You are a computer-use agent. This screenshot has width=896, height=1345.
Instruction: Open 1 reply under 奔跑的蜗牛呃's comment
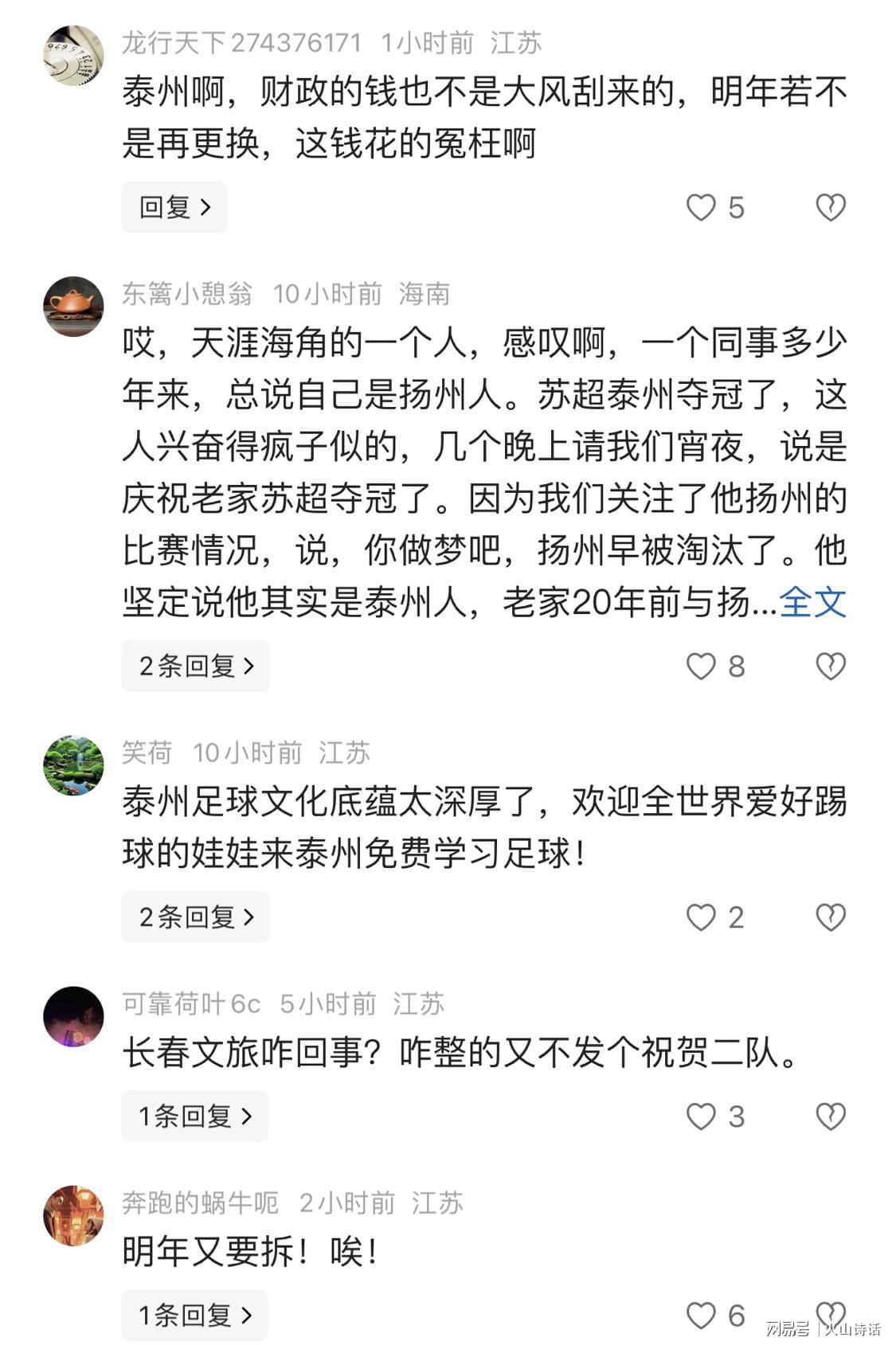coord(194,1315)
